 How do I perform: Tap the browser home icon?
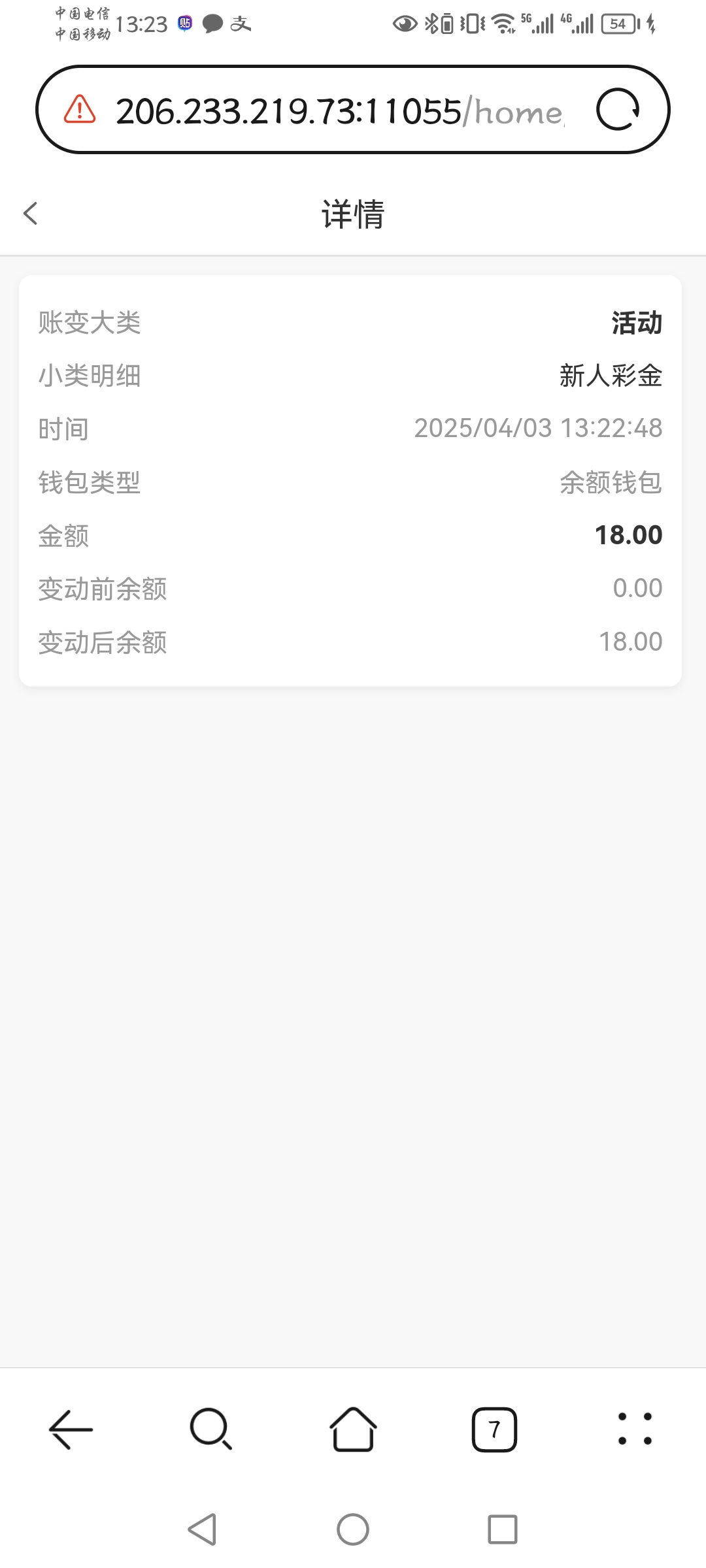(352, 1429)
